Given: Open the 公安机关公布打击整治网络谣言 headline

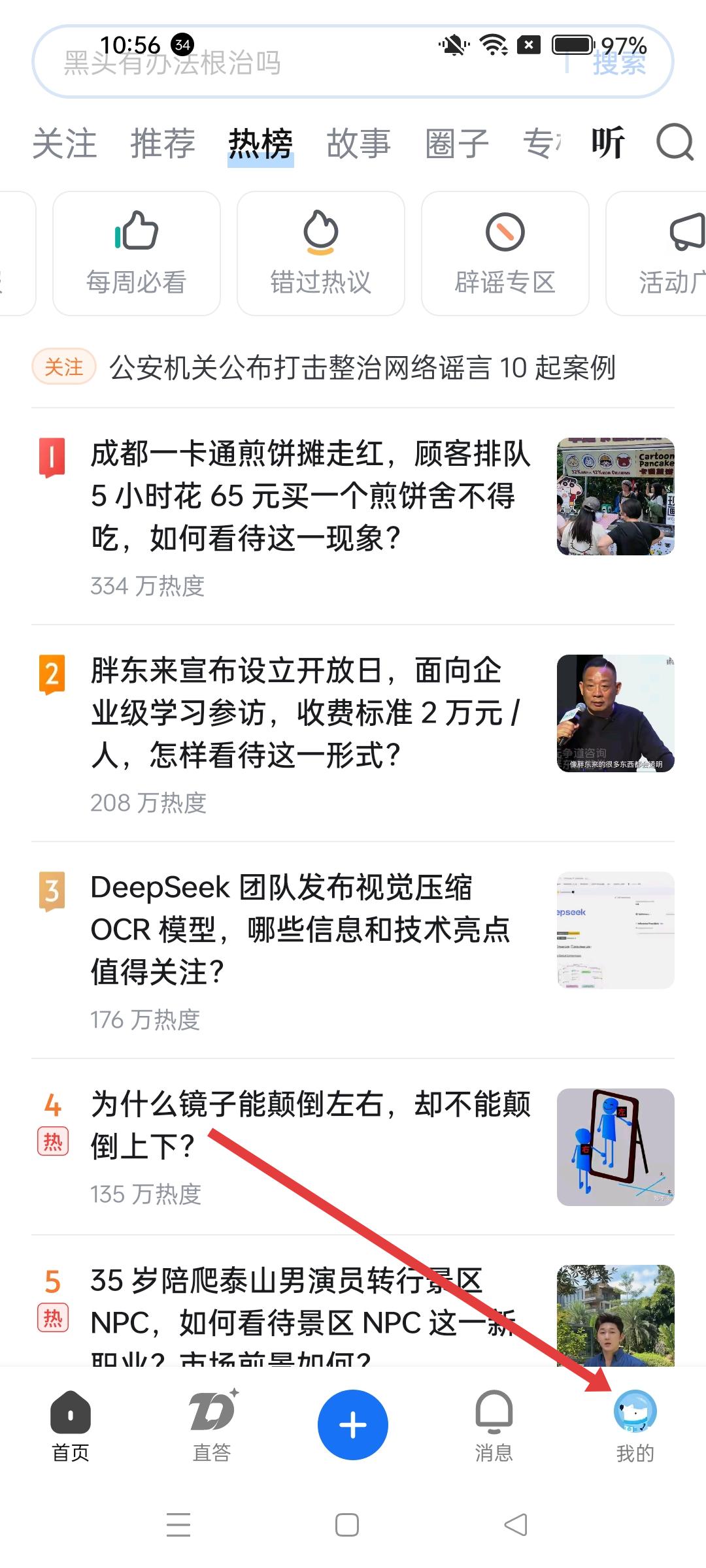Looking at the screenshot, I should 361,368.
